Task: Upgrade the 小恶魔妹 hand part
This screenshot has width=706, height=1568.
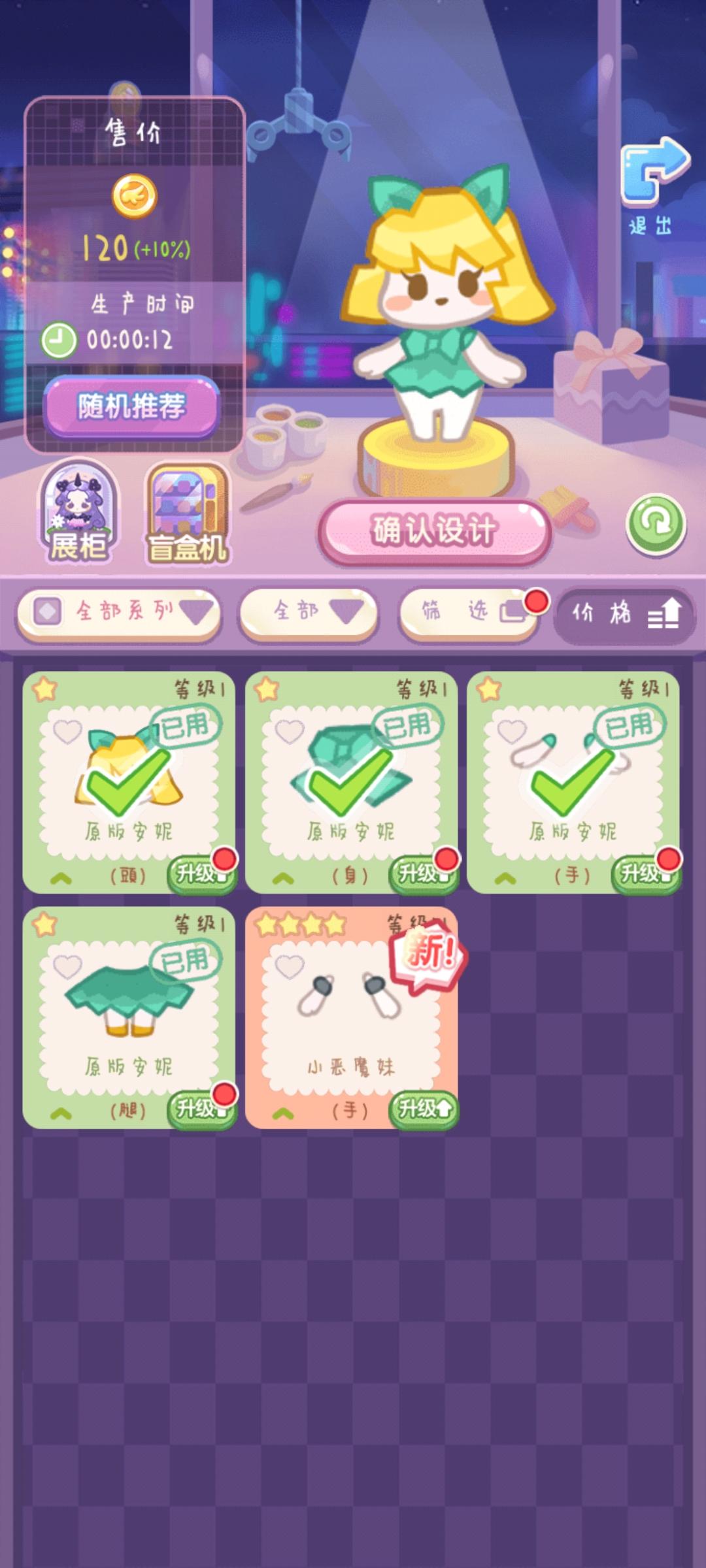Action: click(x=423, y=1109)
